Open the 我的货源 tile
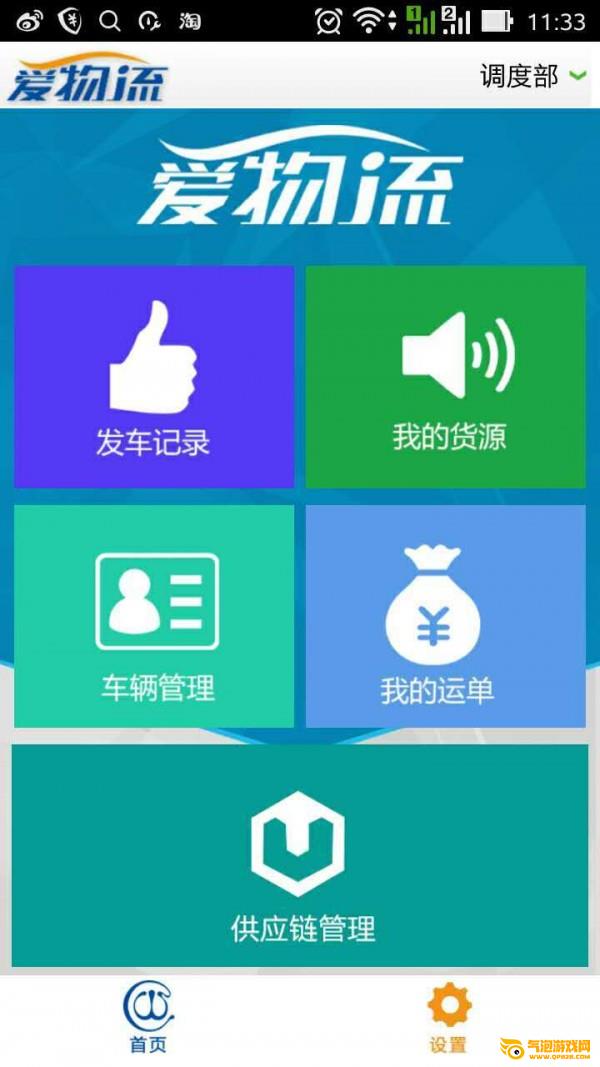Image resolution: width=600 pixels, height=1067 pixels. [x=445, y=377]
